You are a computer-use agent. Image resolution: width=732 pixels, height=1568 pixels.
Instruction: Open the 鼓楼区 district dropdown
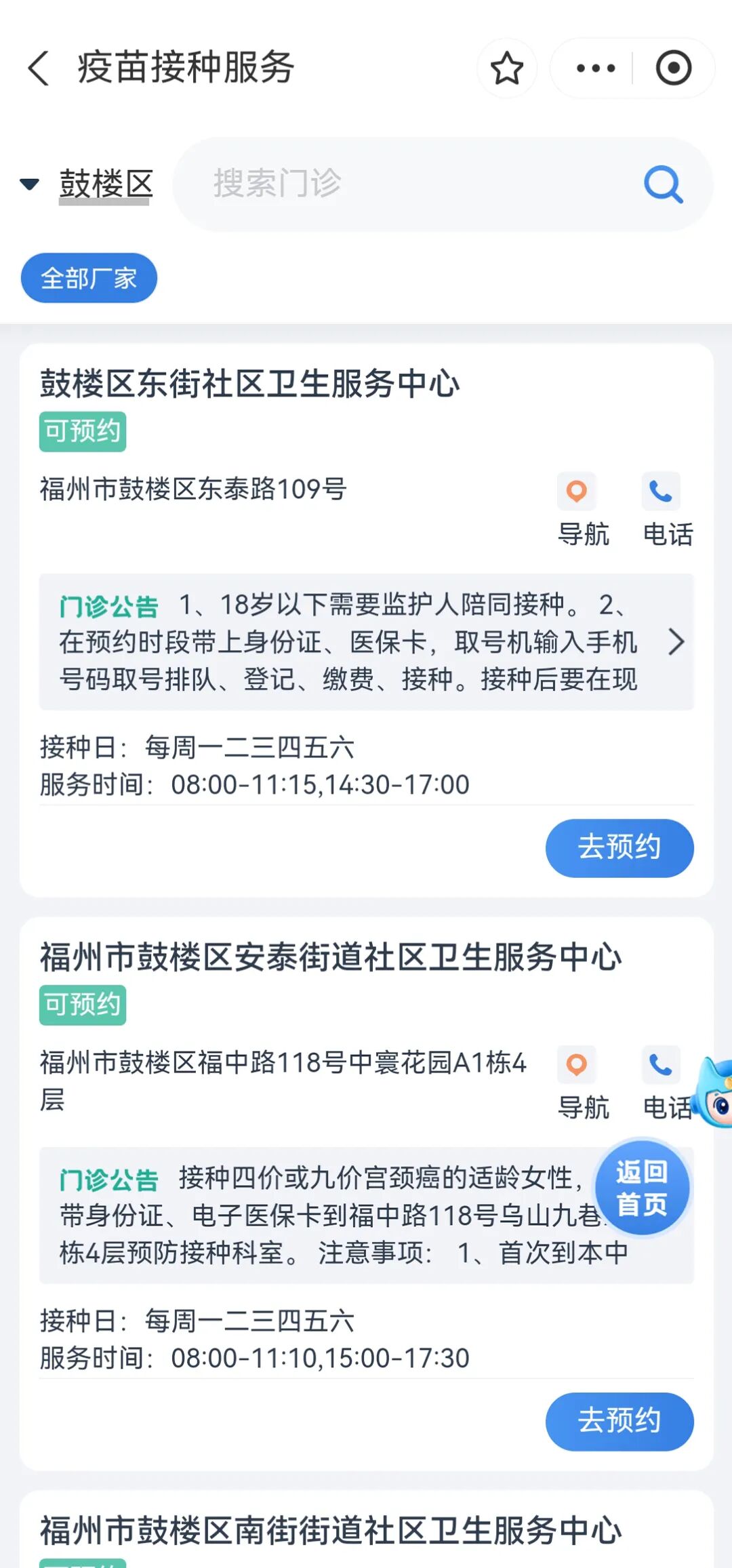pos(88,184)
